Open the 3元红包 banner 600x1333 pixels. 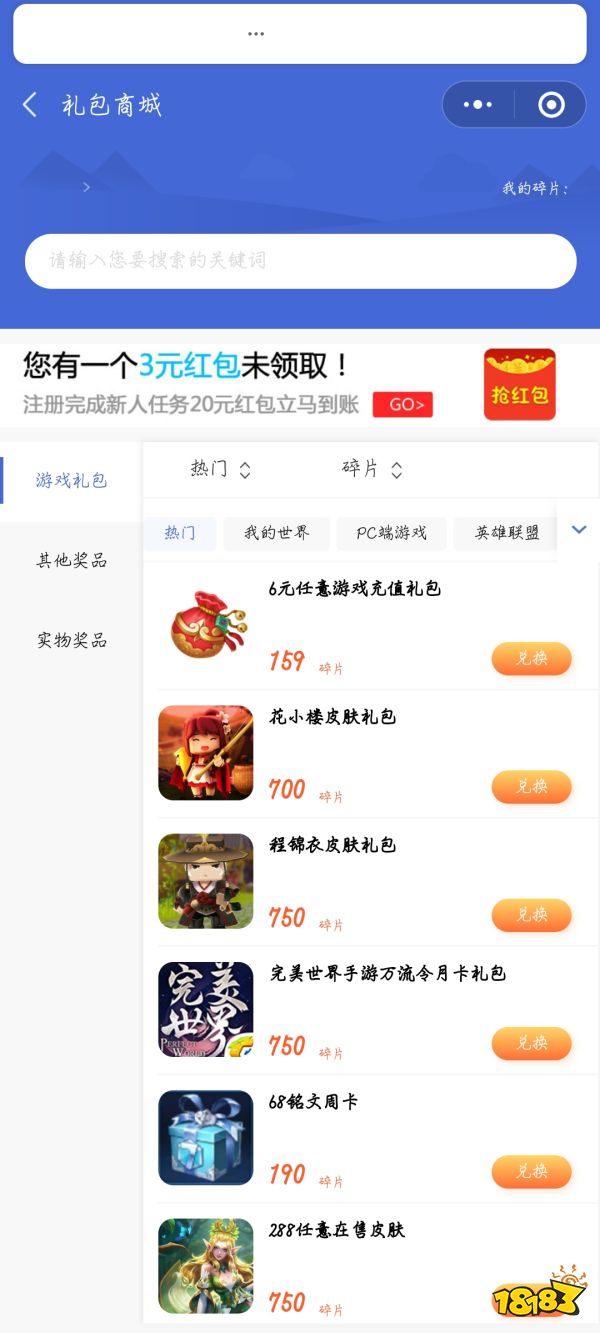(230, 384)
